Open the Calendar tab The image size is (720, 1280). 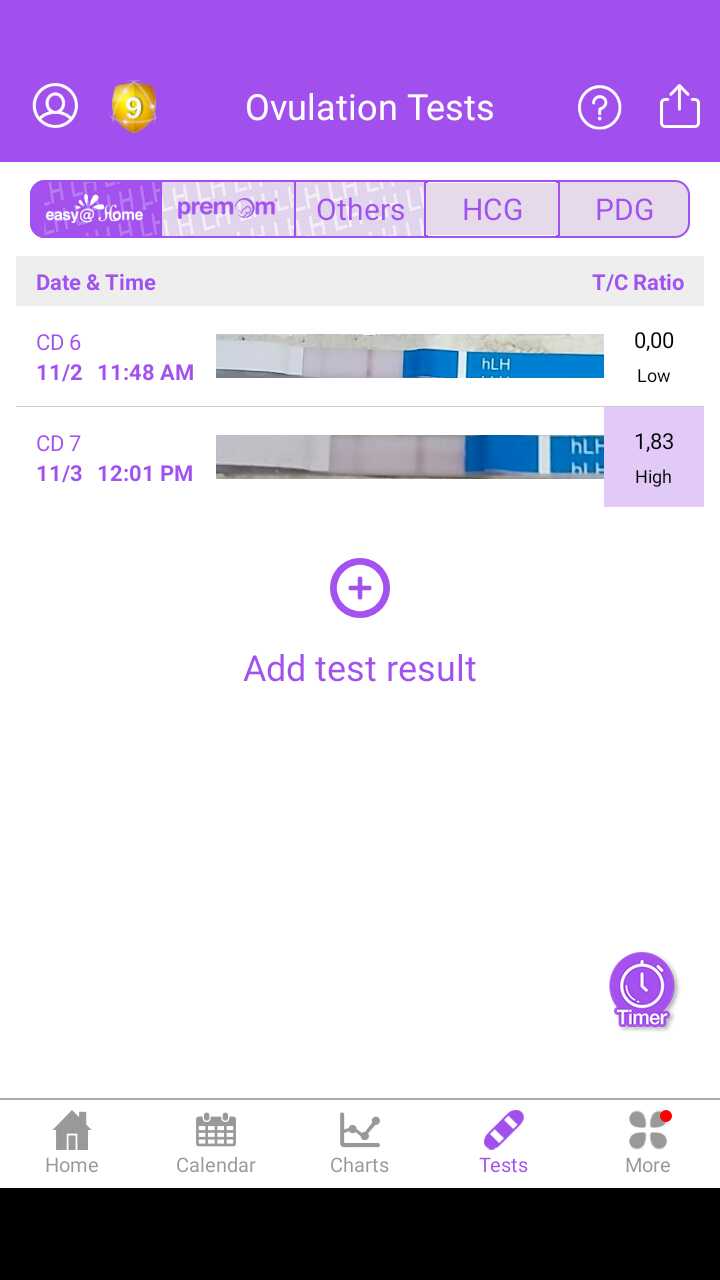(x=216, y=1142)
